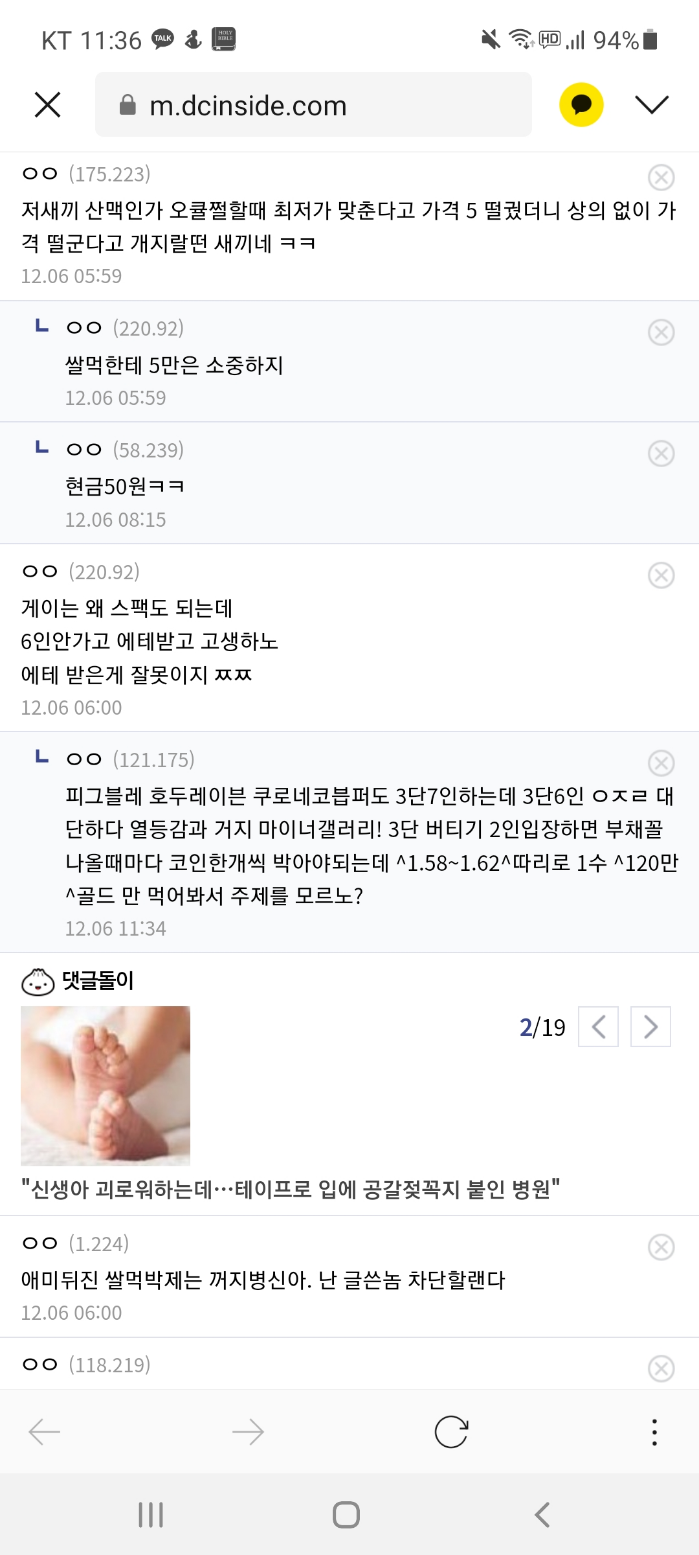
Task: Reload the current page
Action: pyautogui.click(x=451, y=1432)
